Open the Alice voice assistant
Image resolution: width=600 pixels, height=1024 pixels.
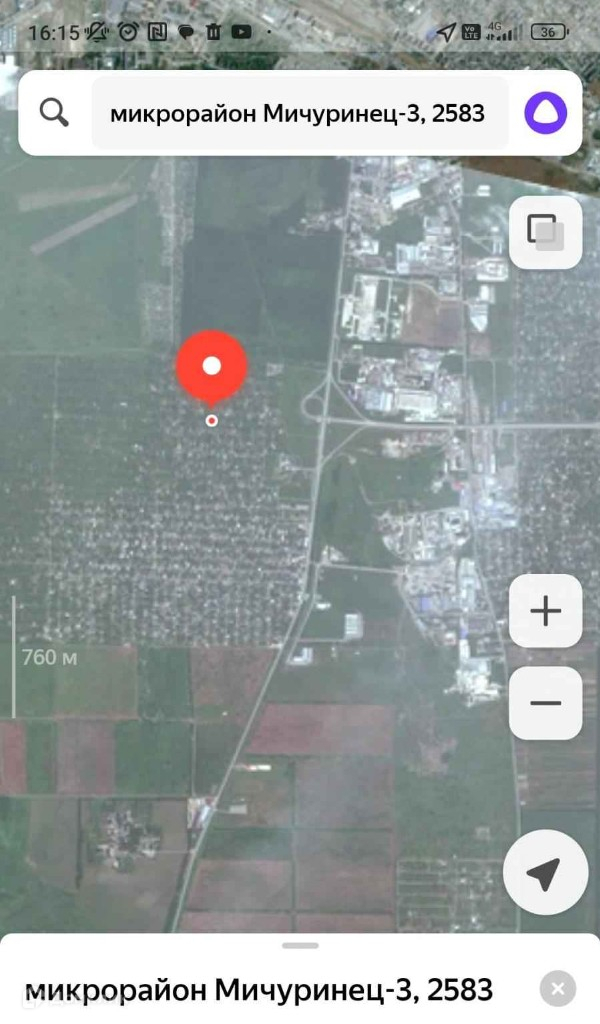pos(545,113)
